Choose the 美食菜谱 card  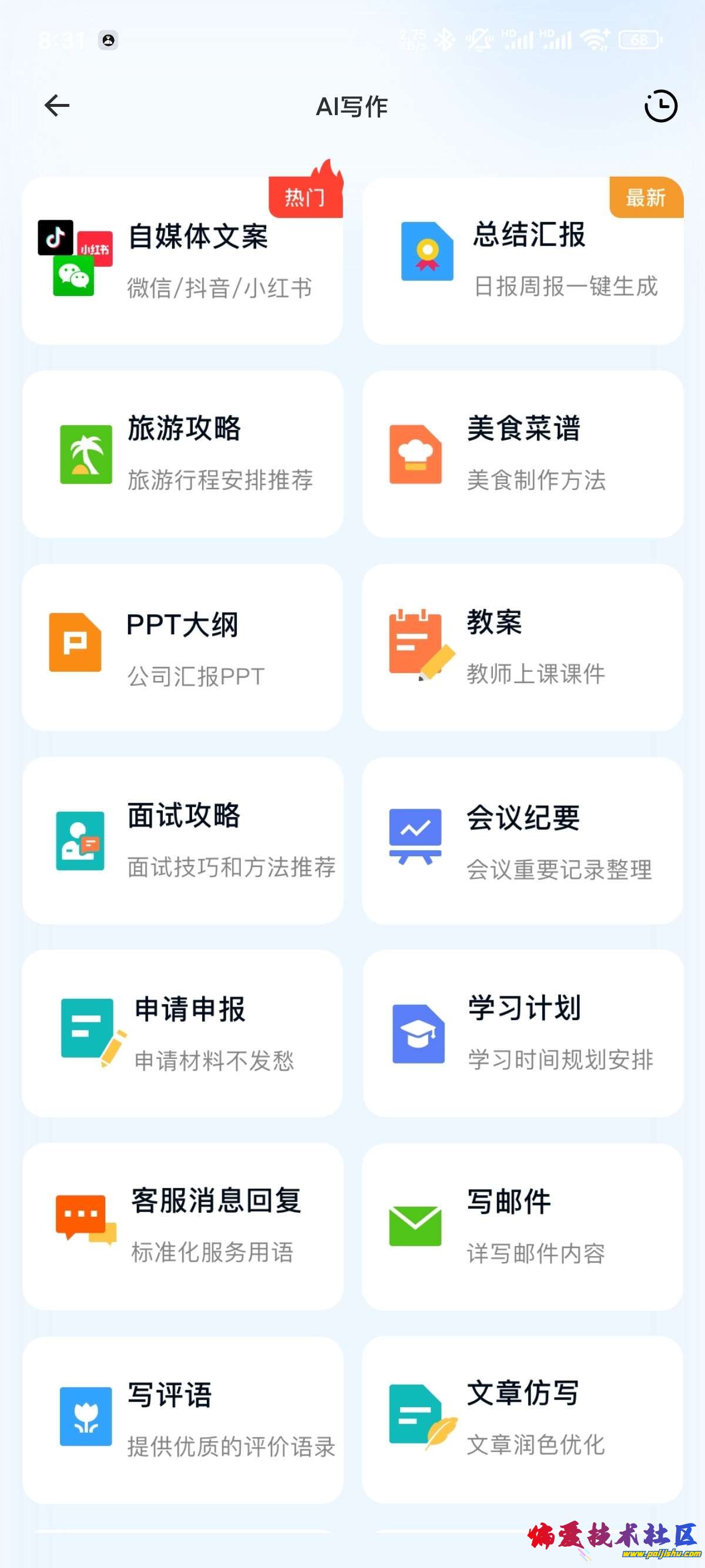pyautogui.click(x=522, y=454)
